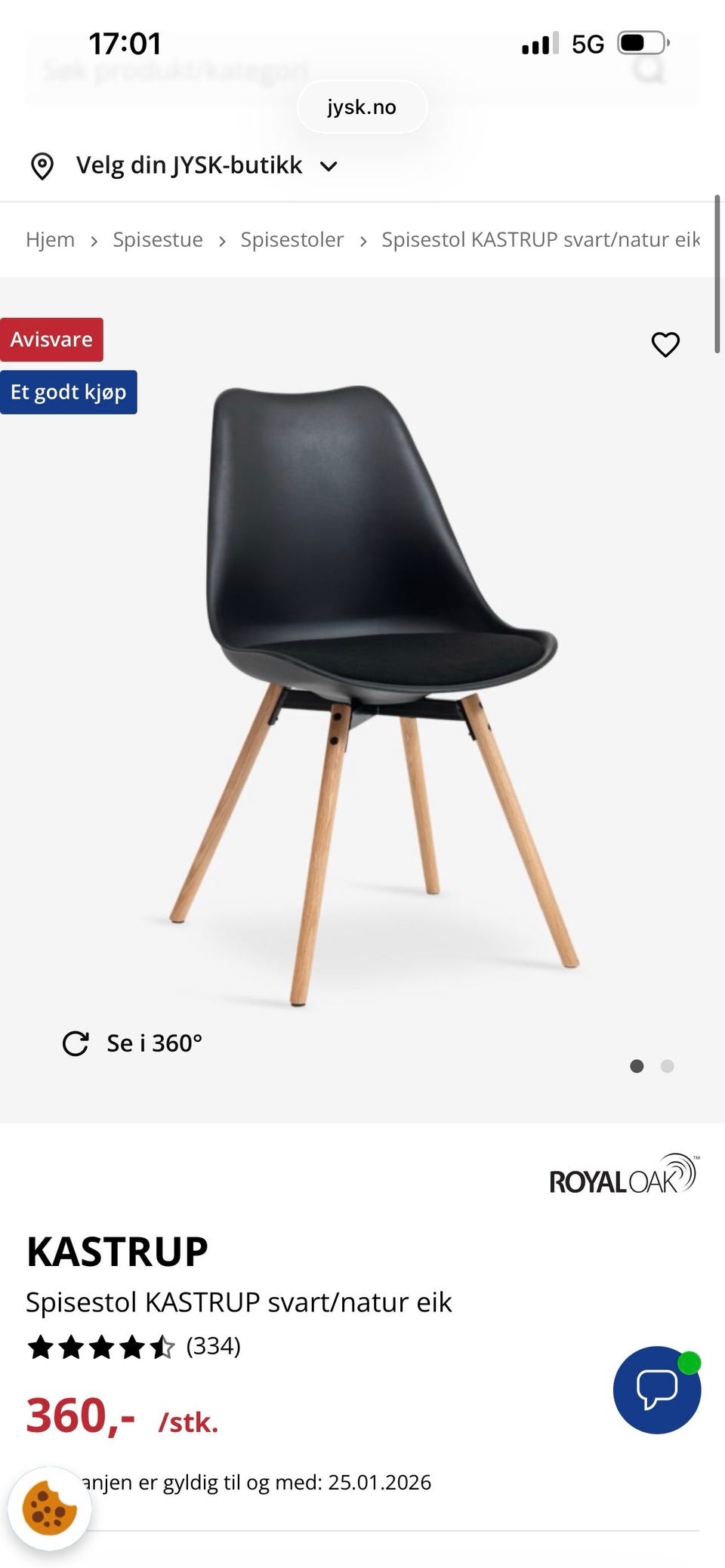View the chair in 360°

click(x=133, y=1043)
